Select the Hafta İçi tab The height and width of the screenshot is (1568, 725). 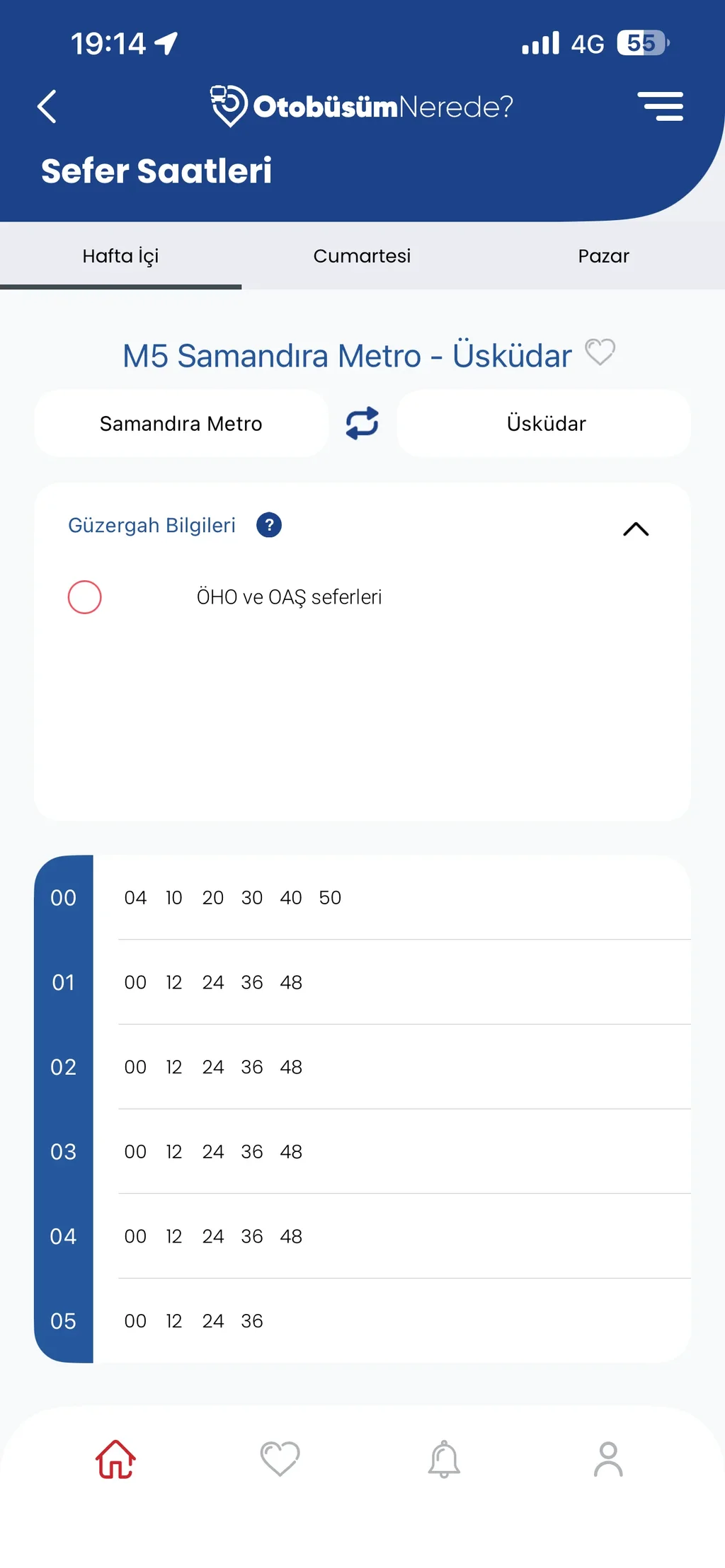[120, 256]
